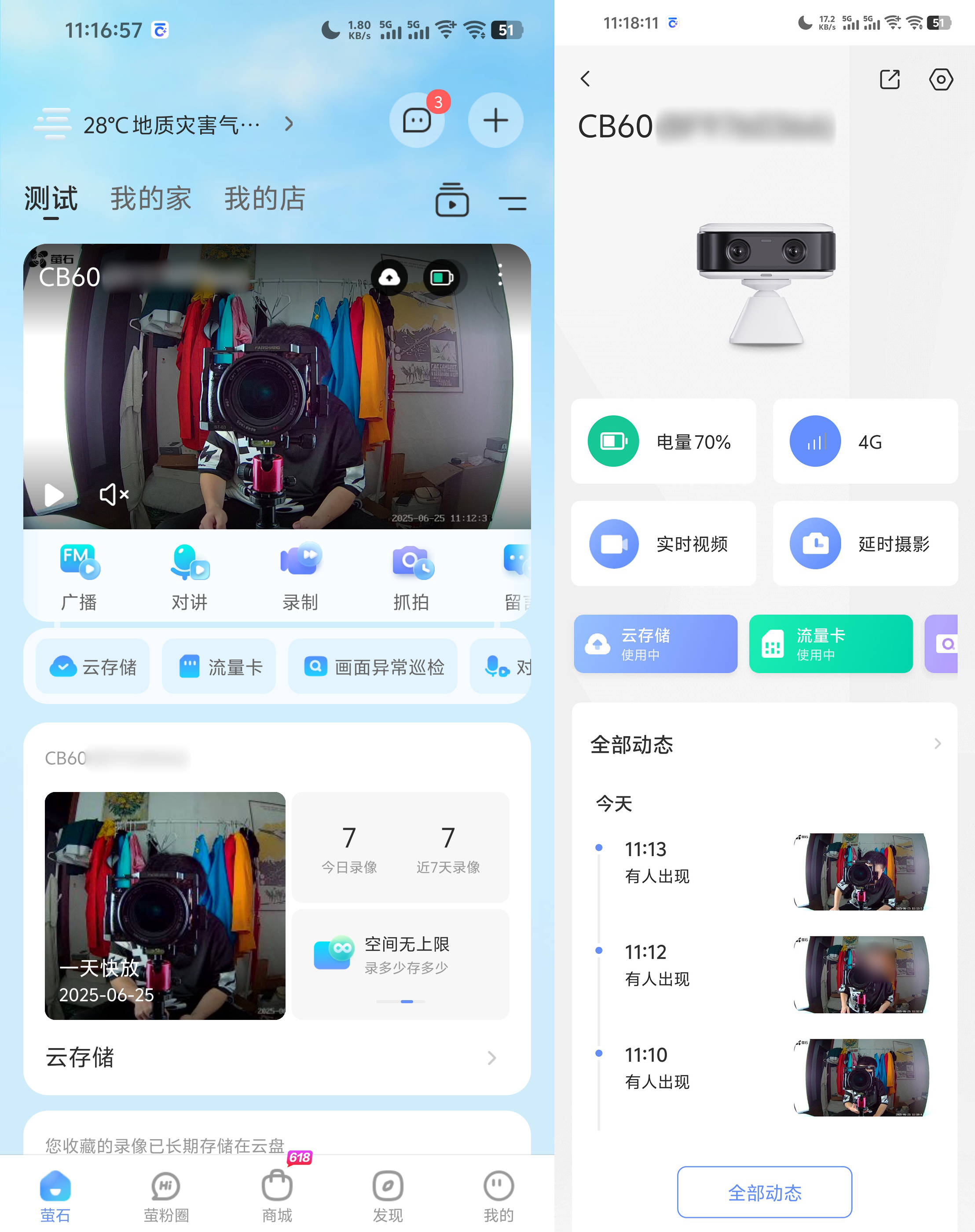The width and height of the screenshot is (975, 1232).
Task: Open the 一天快放 video dated 2025-06-25
Action: pyautogui.click(x=165, y=906)
